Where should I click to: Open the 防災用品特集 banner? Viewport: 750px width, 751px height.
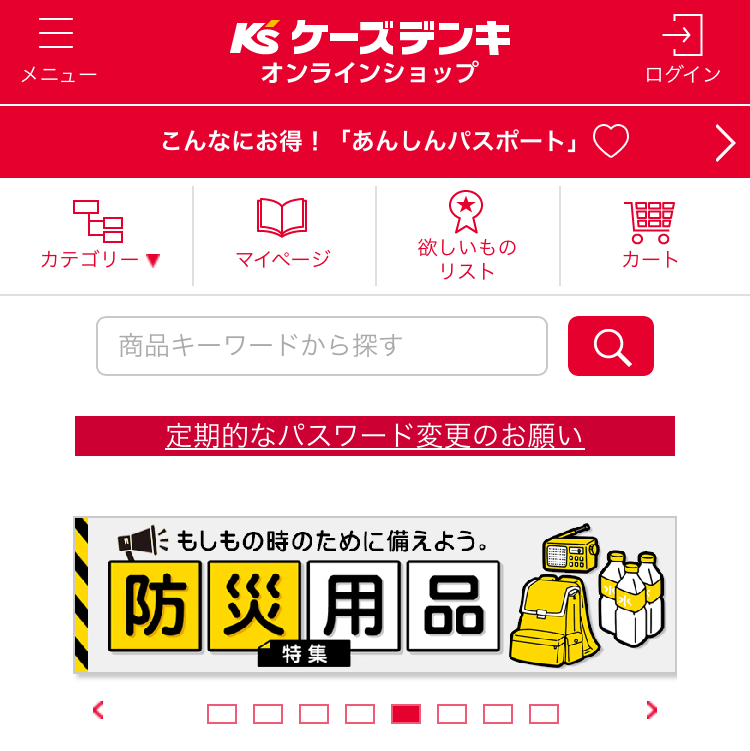click(375, 594)
